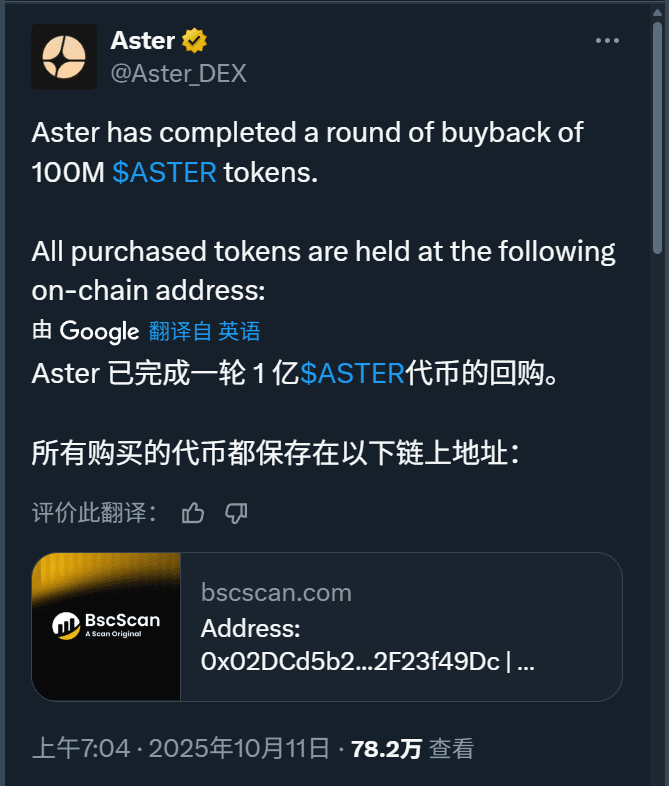Image resolution: width=669 pixels, height=786 pixels.
Task: Open the $ASTER cashtag in the Chinese translation
Action: point(352,374)
